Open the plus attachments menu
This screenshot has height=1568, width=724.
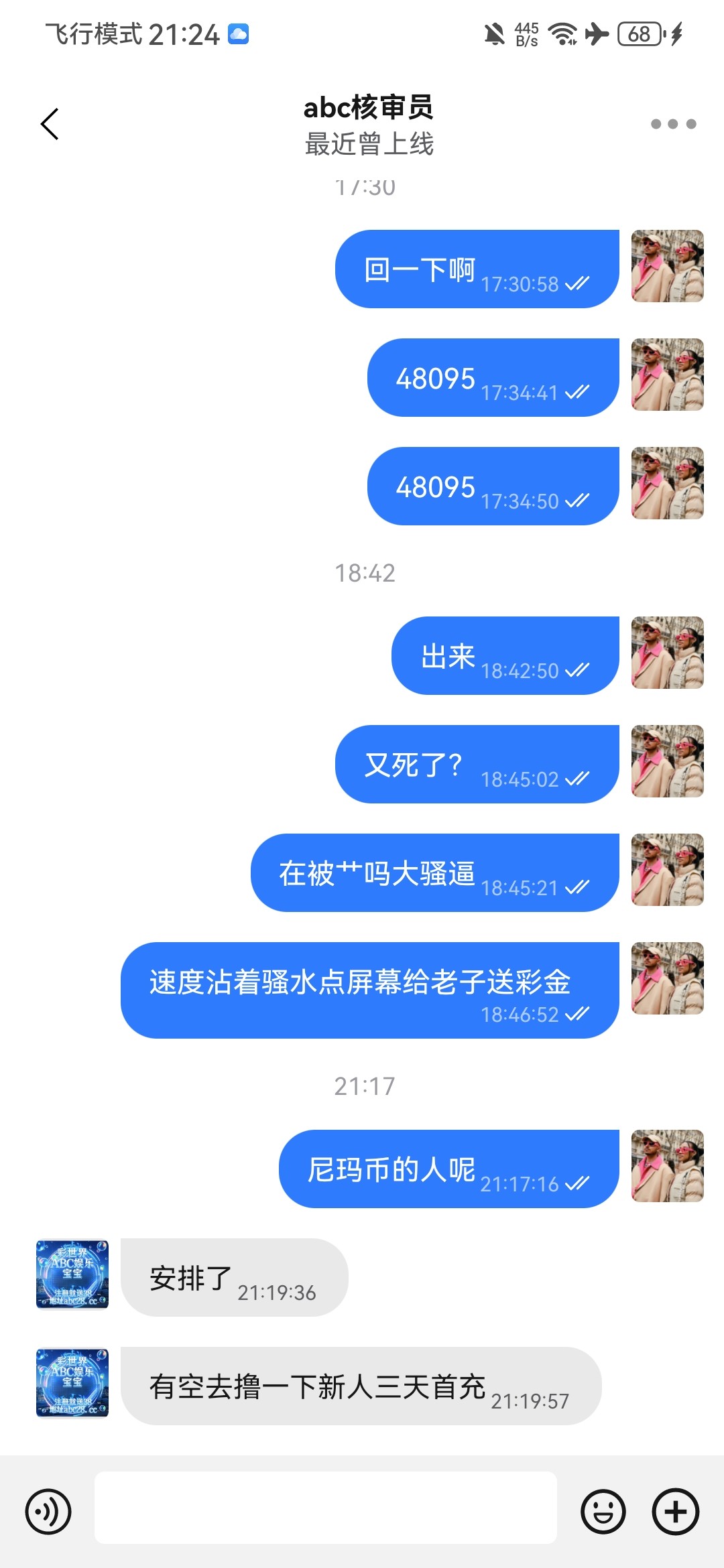point(675,1512)
